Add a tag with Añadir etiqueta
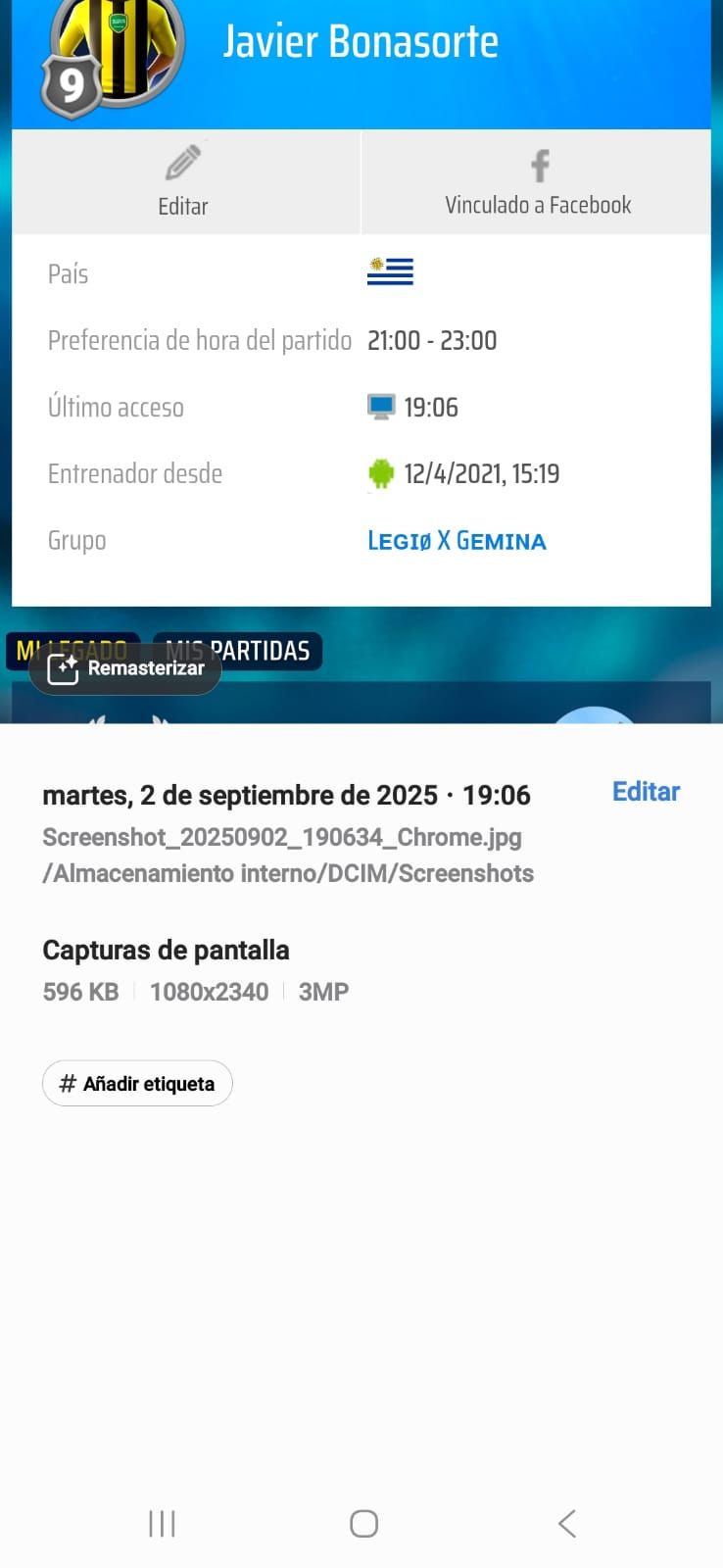 tap(137, 1084)
